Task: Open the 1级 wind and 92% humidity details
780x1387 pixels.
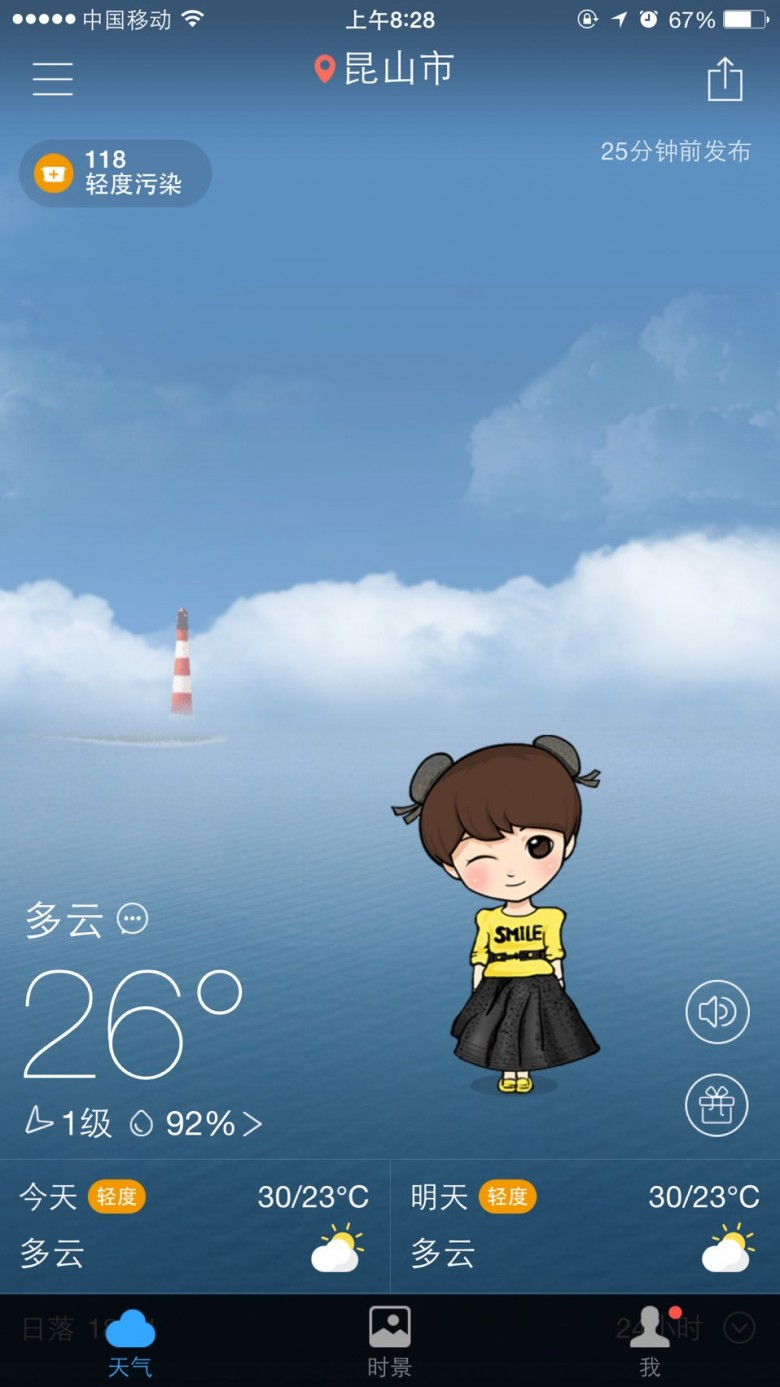Action: coord(144,1123)
